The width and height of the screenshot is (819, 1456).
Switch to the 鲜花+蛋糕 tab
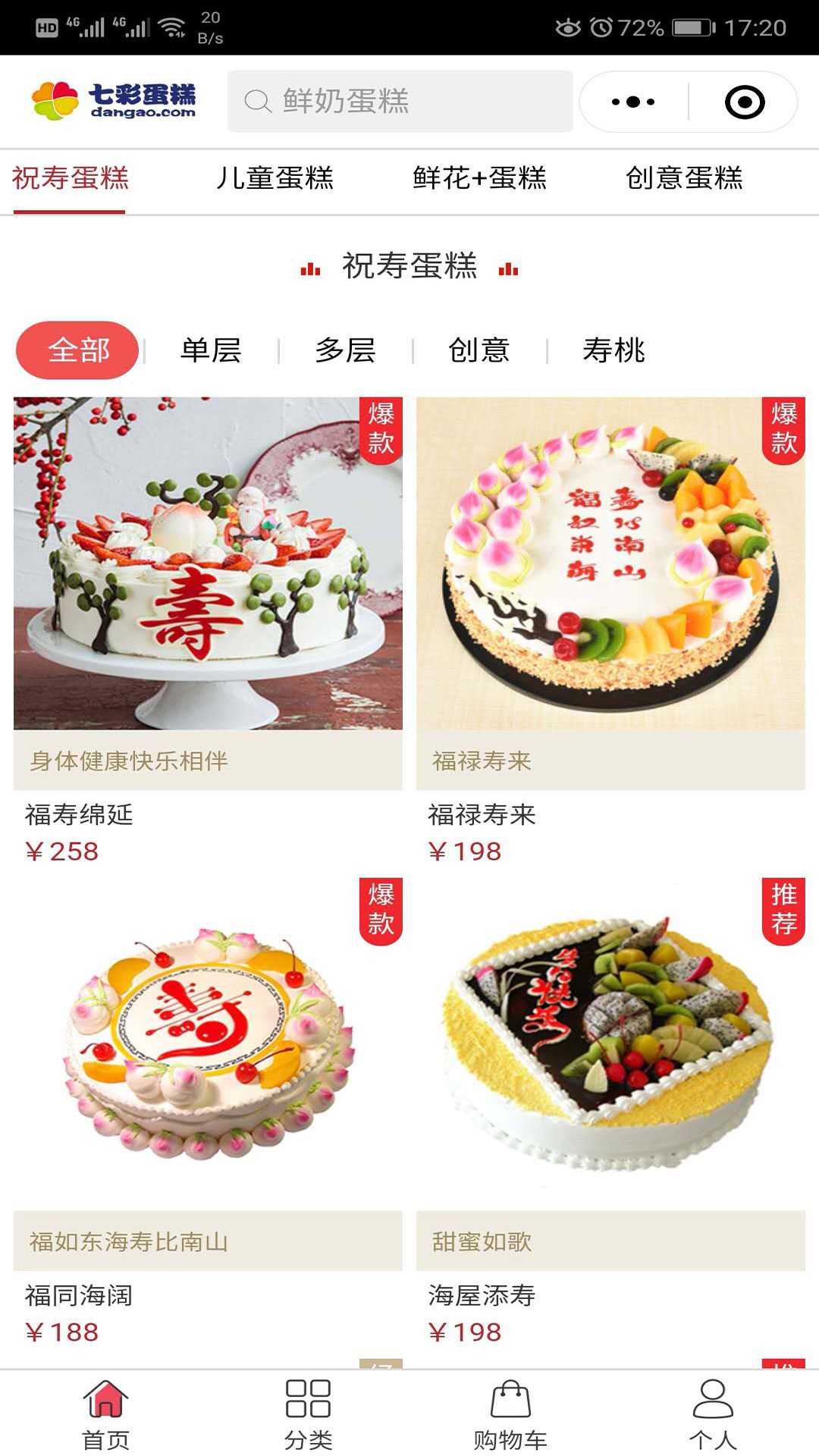point(479,178)
